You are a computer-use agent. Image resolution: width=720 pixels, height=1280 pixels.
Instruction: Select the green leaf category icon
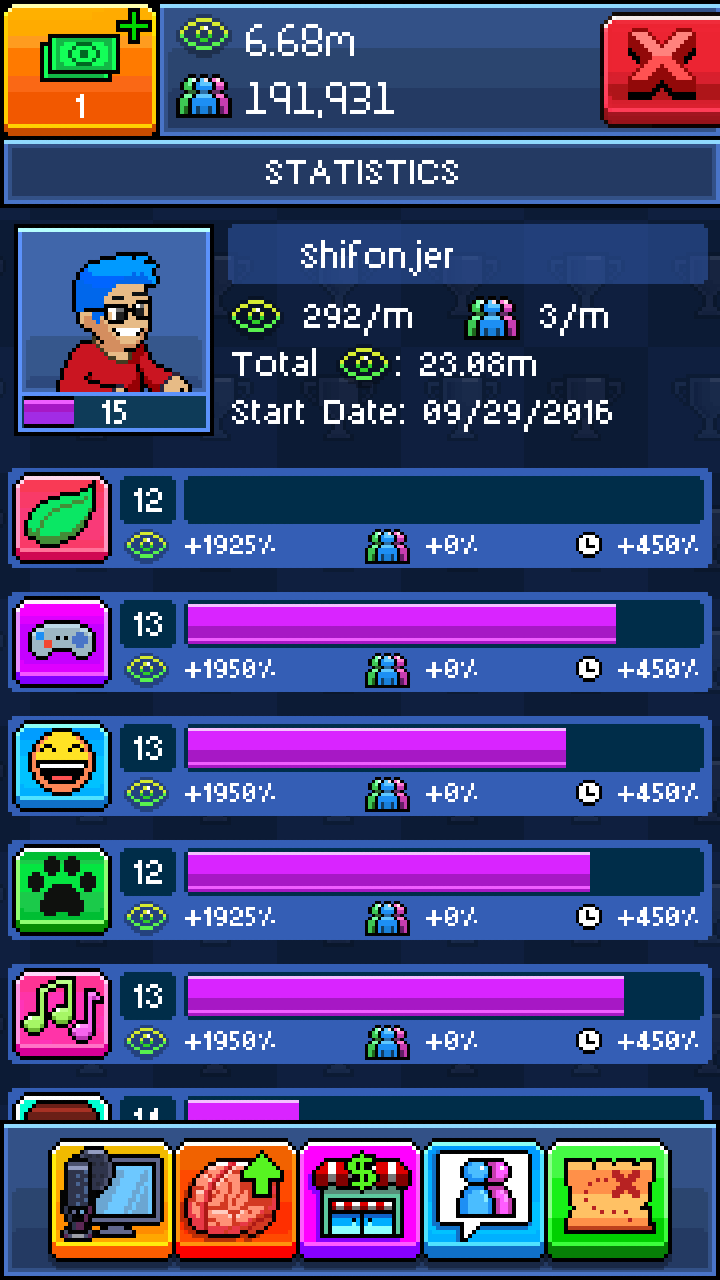pos(62,518)
